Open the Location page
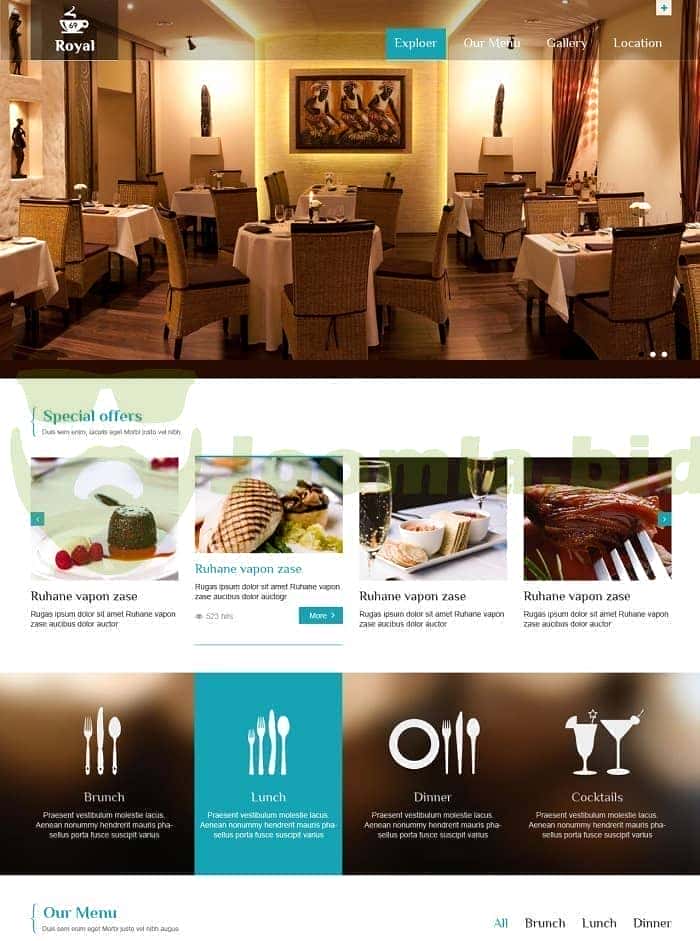 click(x=637, y=43)
